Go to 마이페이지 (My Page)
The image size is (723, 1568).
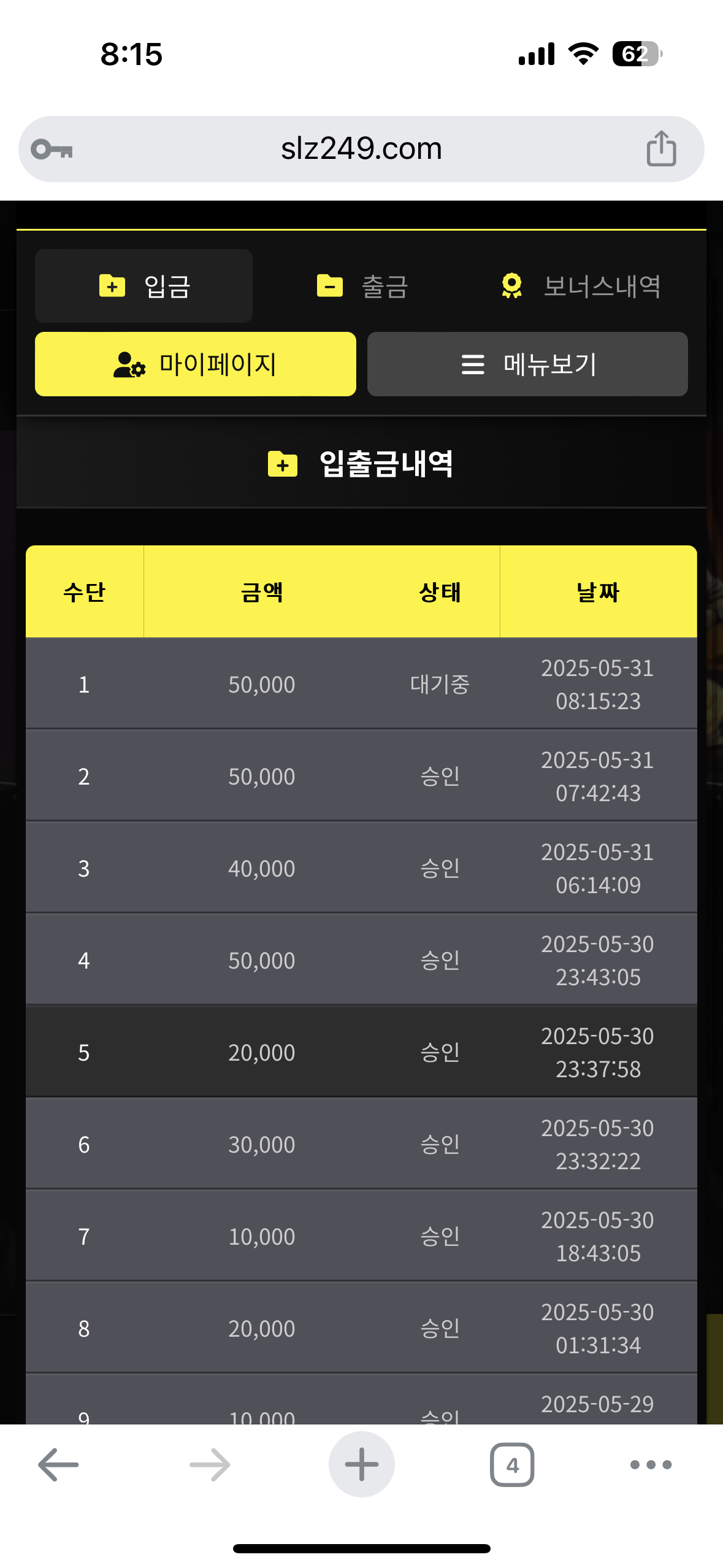pyautogui.click(x=195, y=364)
